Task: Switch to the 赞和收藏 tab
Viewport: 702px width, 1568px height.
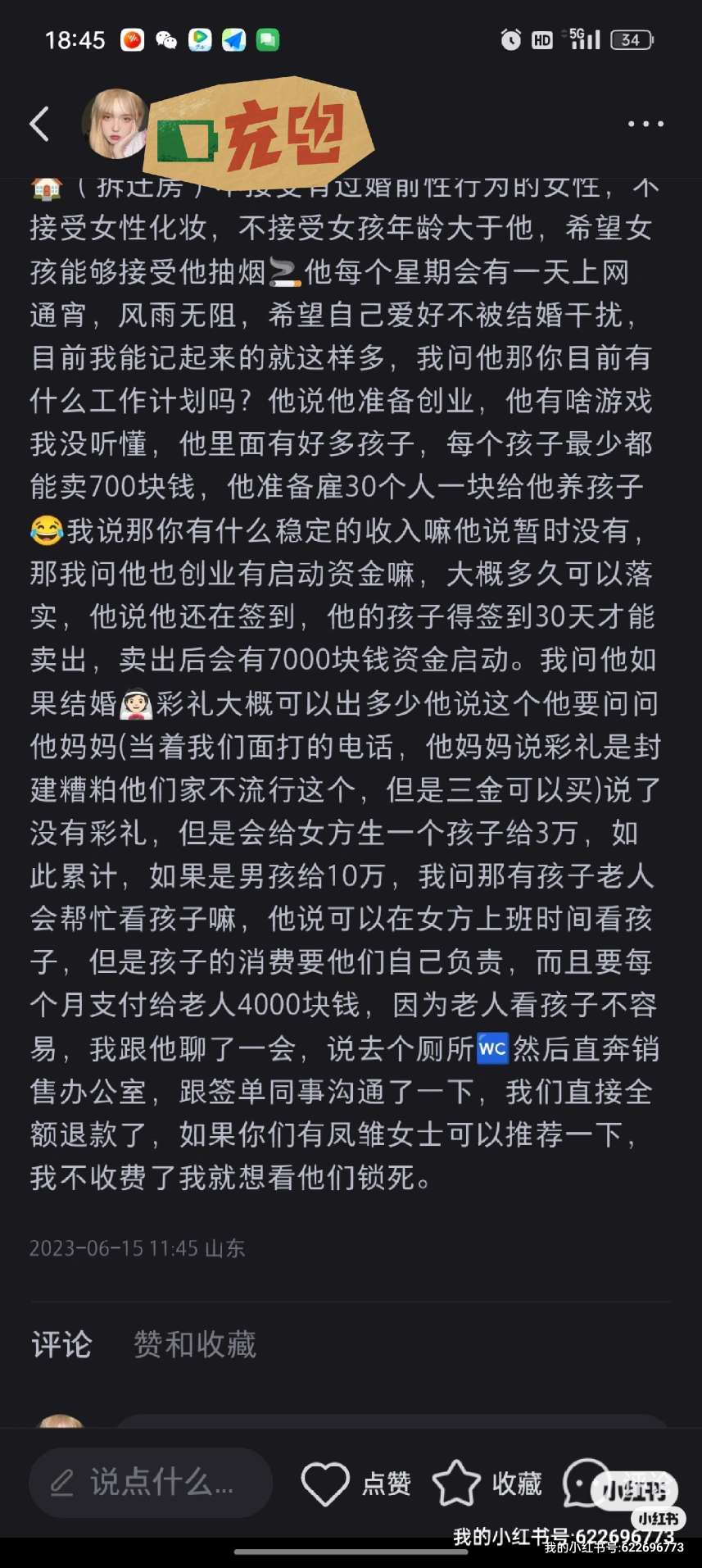Action: pyautogui.click(x=195, y=1345)
